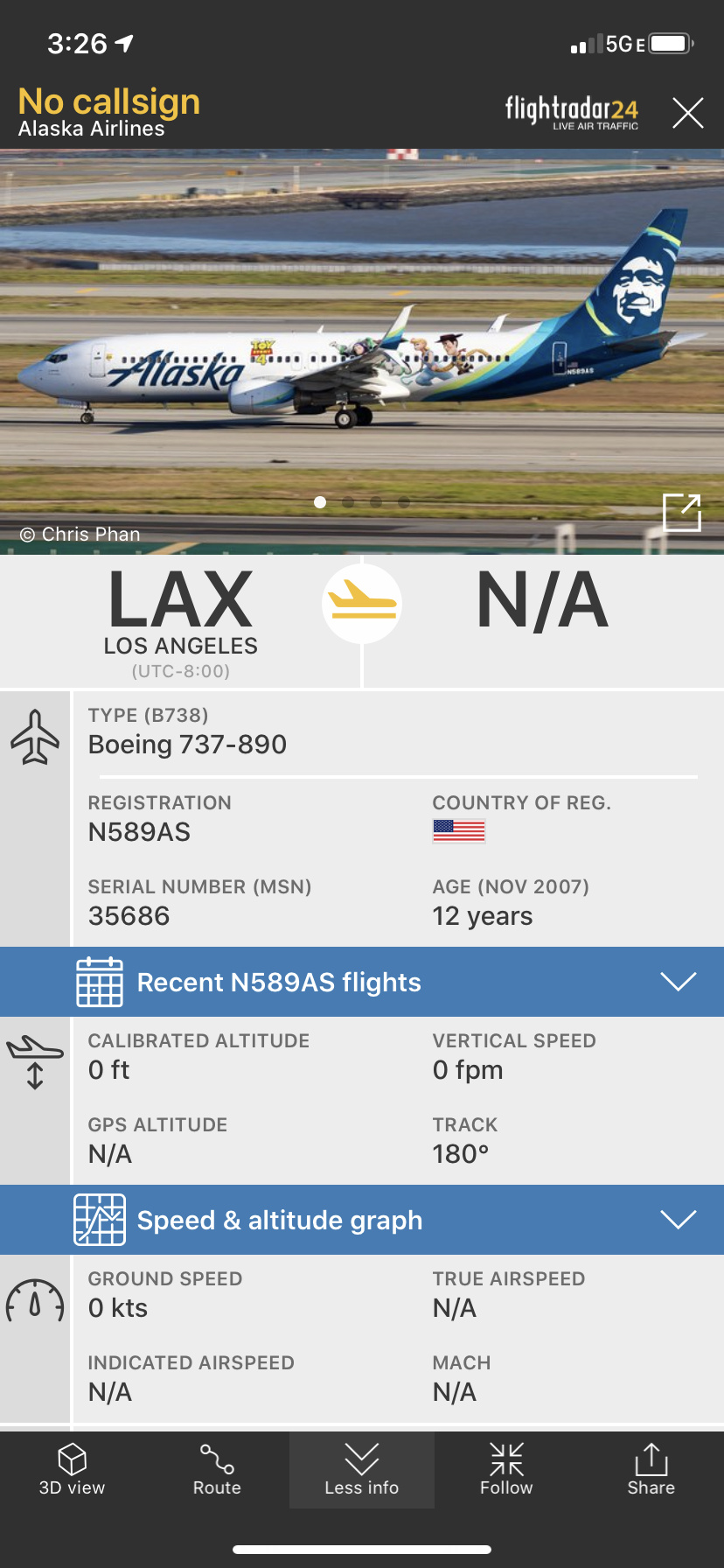724x1568 pixels.
Task: Open the 3D view
Action: [x=72, y=1470]
